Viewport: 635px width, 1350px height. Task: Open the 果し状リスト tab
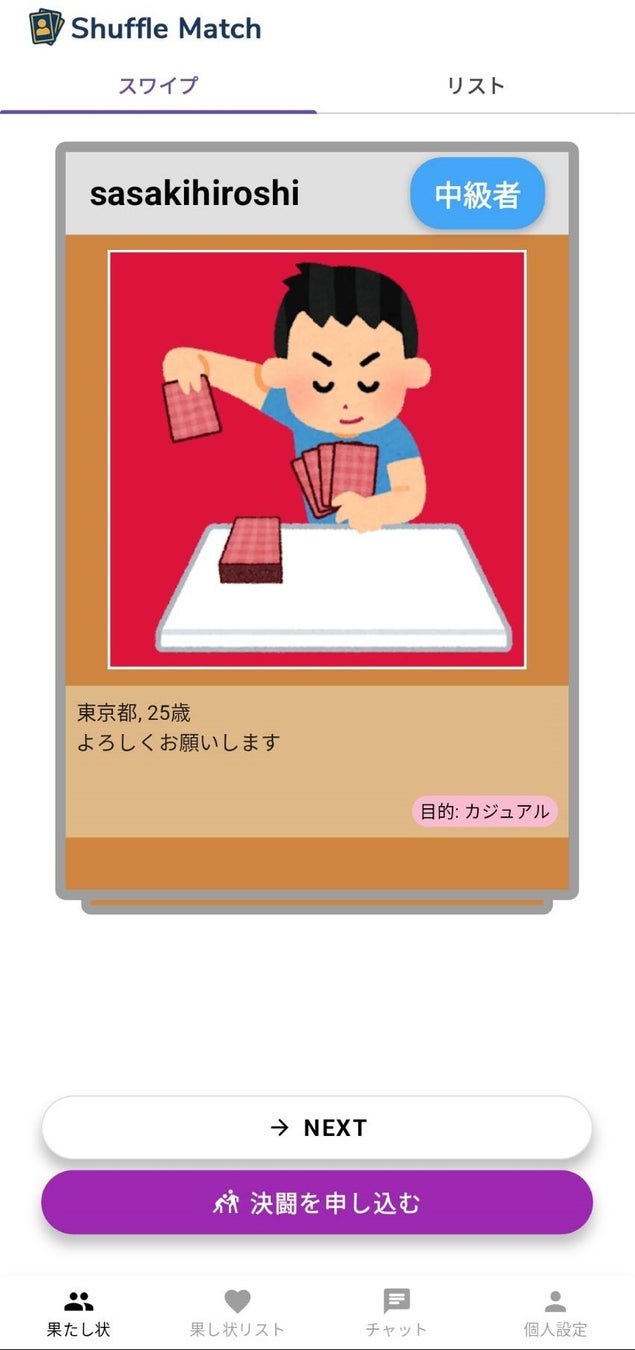(x=237, y=1312)
